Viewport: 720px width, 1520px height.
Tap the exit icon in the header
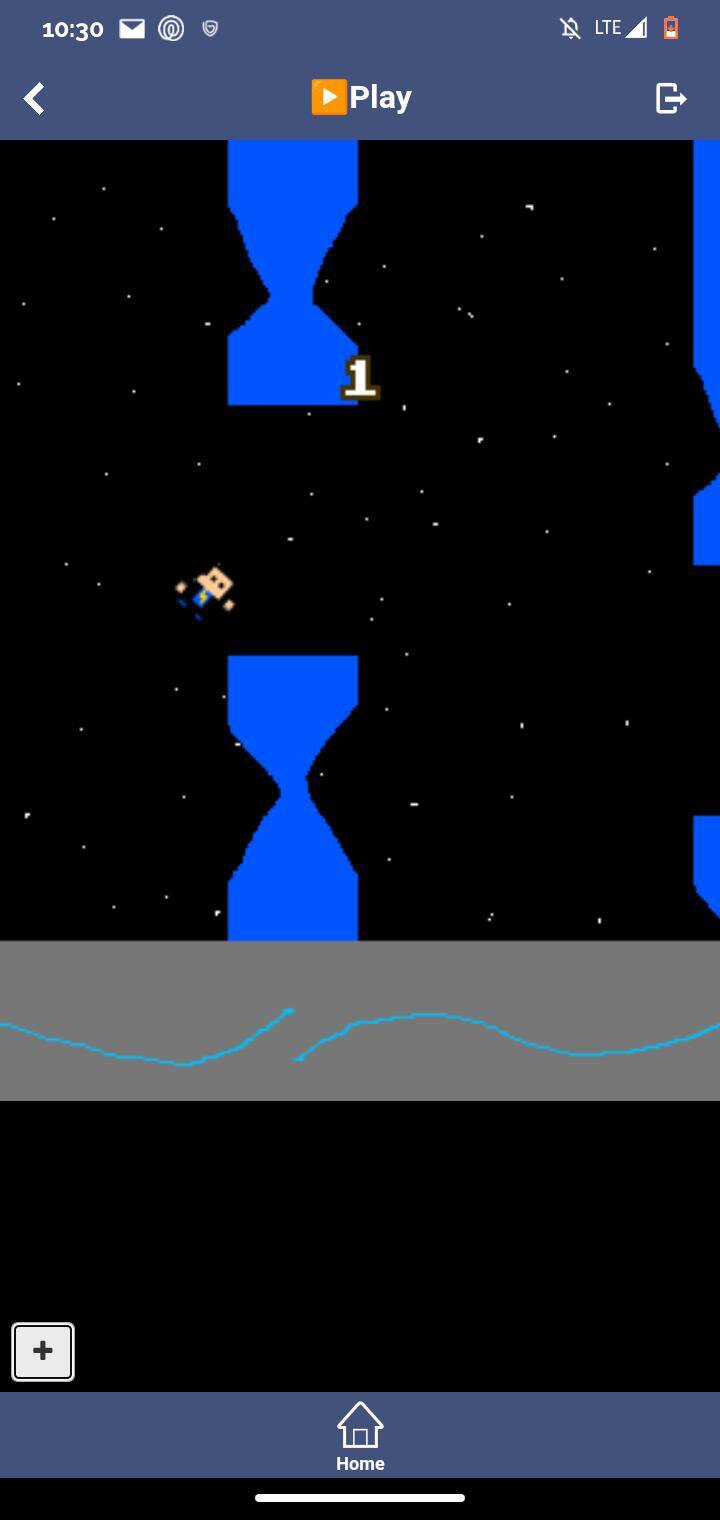coord(671,98)
